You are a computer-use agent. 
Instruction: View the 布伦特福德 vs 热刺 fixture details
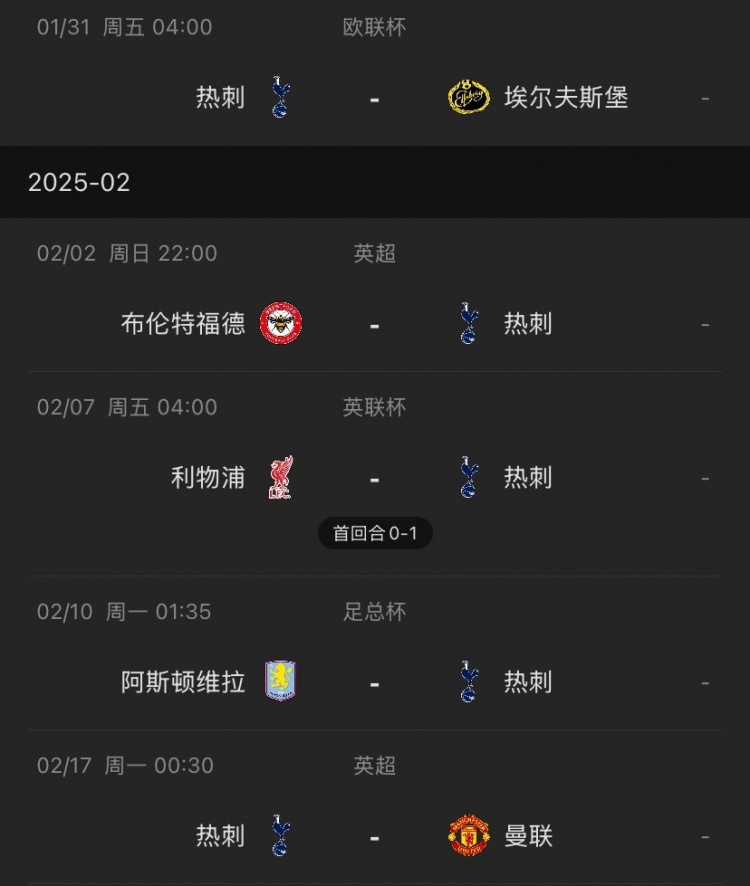(374, 324)
